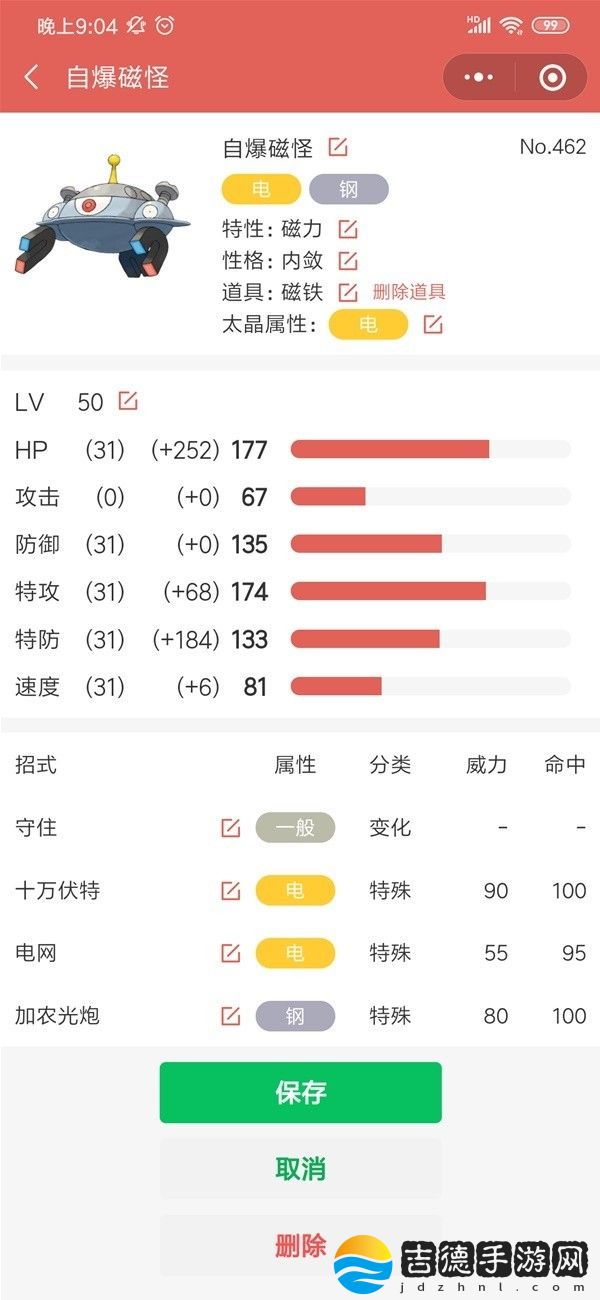Image resolution: width=600 pixels, height=1300 pixels.
Task: Edit the 性格 内敛 nature
Action: pos(347,261)
